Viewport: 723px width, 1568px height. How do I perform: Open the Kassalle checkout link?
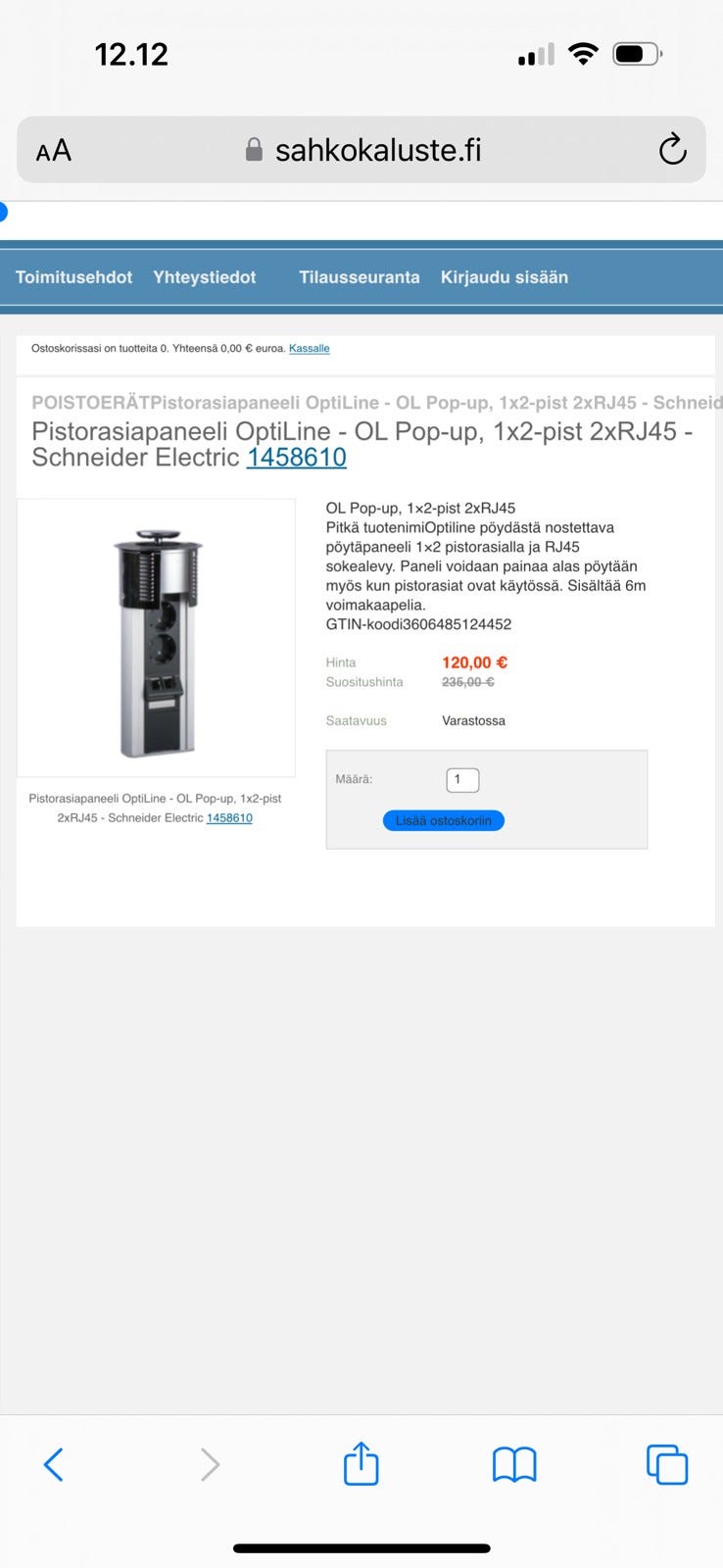(x=309, y=349)
